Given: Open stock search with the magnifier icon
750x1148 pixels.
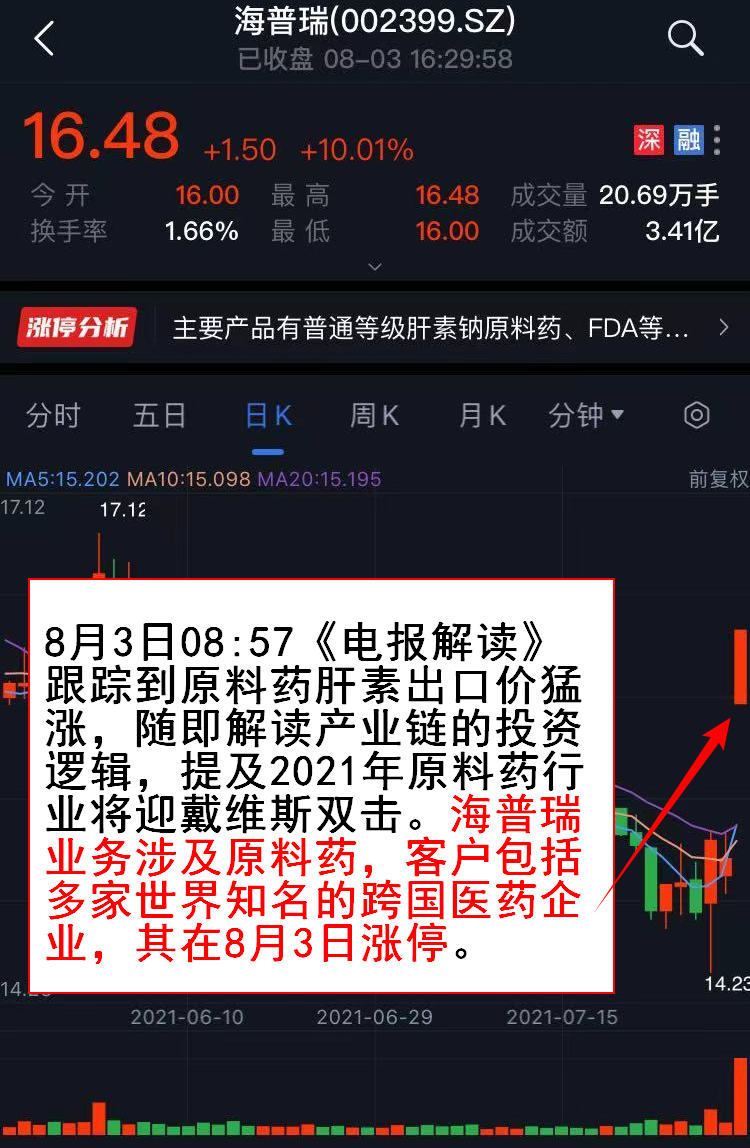Looking at the screenshot, I should pos(685,39).
